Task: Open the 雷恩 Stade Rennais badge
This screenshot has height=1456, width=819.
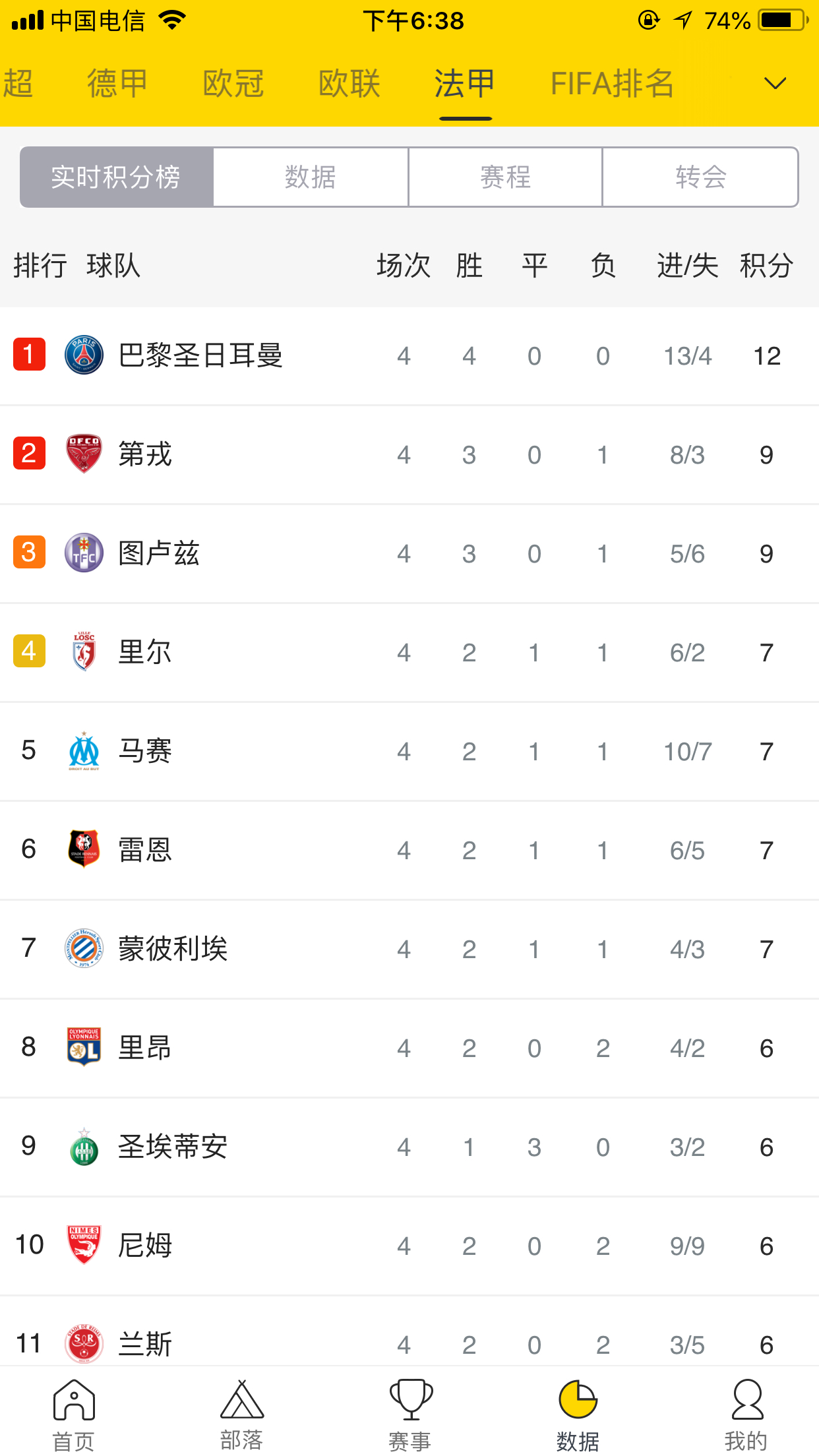Action: pyautogui.click(x=84, y=850)
